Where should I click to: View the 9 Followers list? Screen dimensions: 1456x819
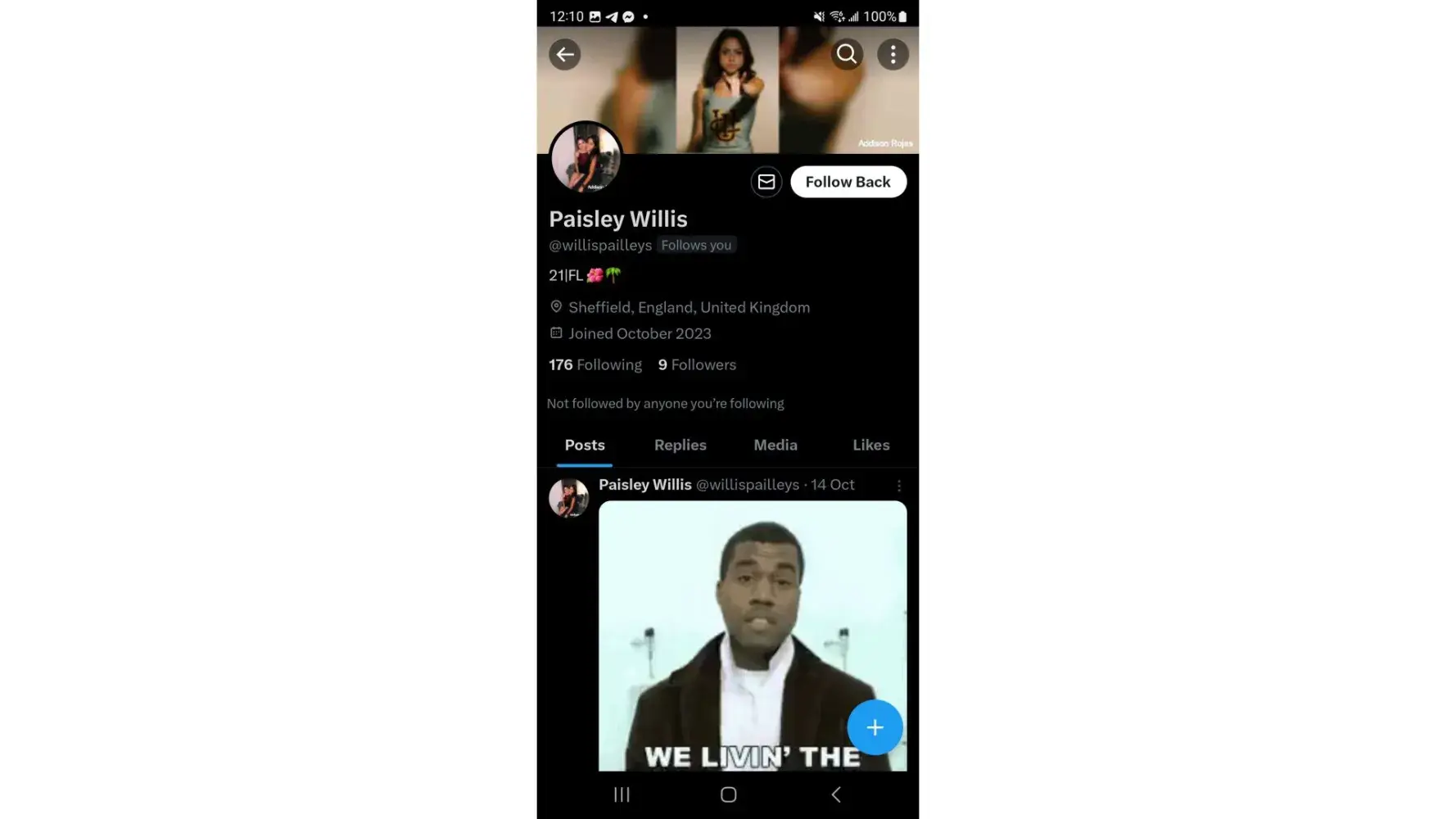pyautogui.click(x=697, y=364)
